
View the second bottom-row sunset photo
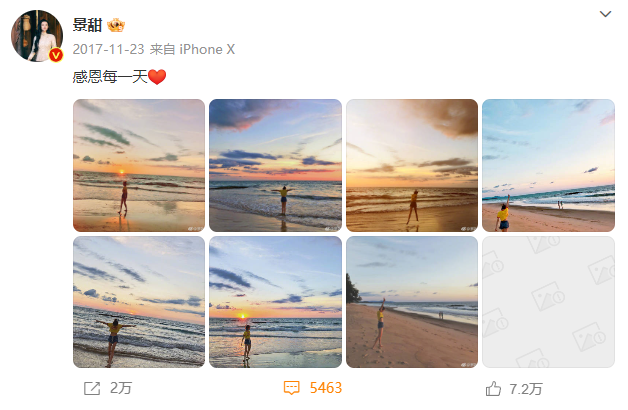pos(275,302)
